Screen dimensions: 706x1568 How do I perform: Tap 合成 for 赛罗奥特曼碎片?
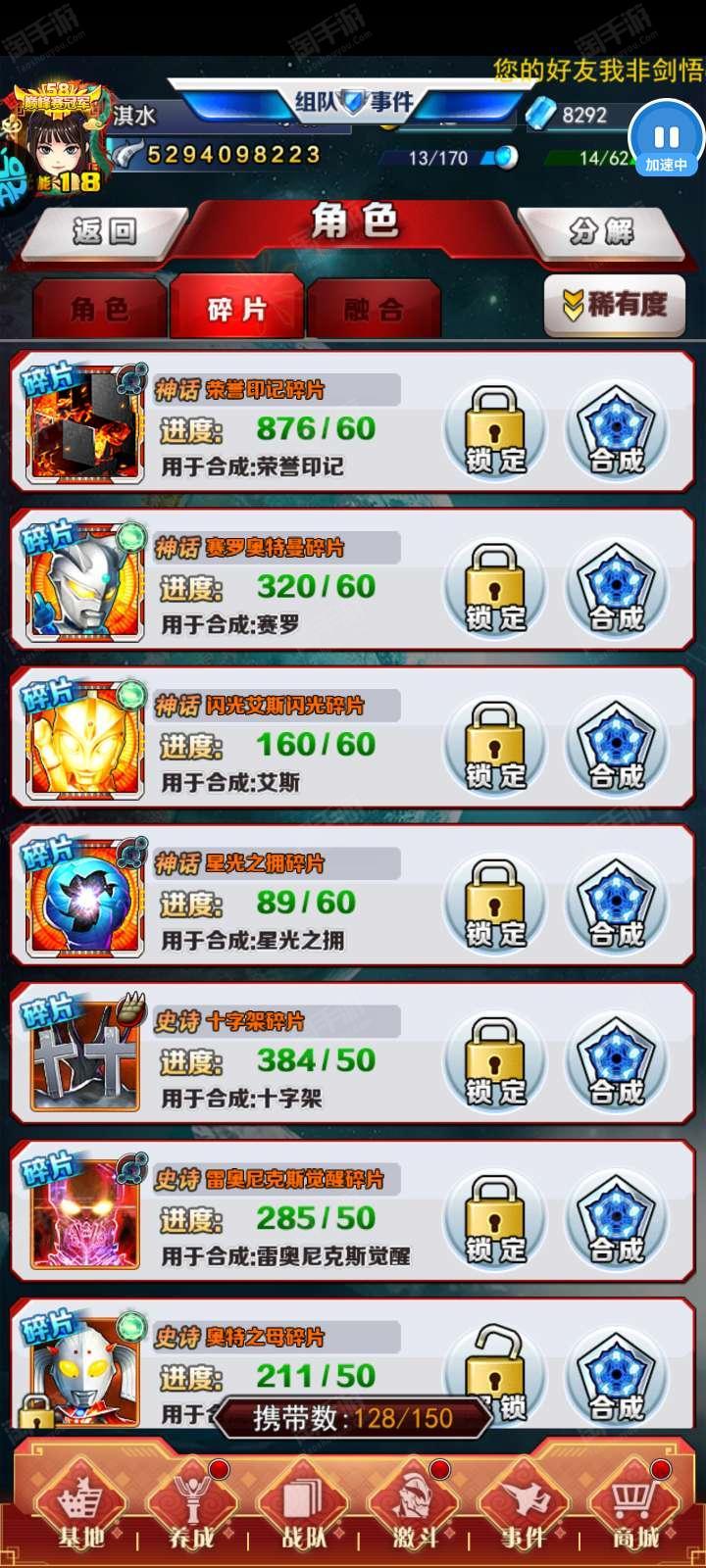coord(617,588)
